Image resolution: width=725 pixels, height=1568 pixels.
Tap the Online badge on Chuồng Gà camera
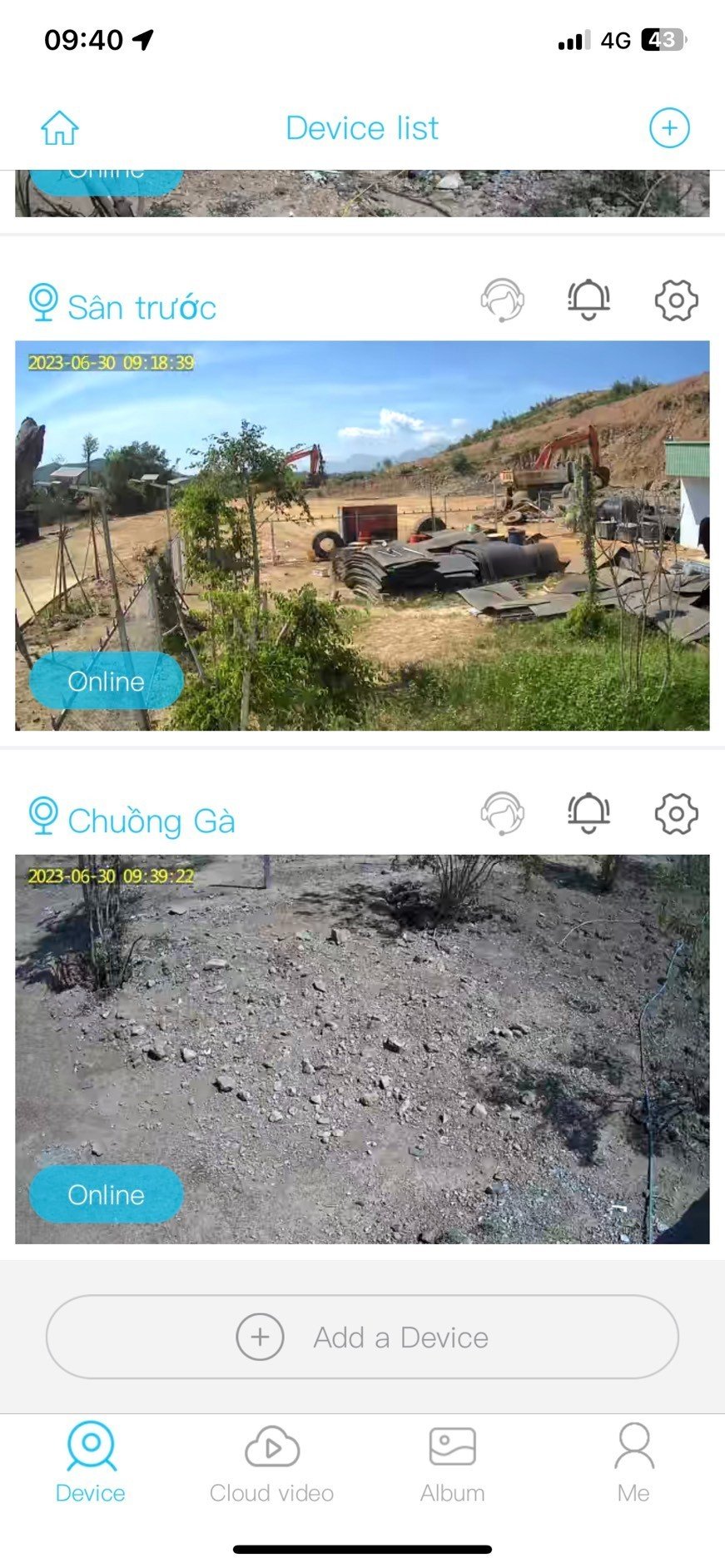pos(105,1195)
